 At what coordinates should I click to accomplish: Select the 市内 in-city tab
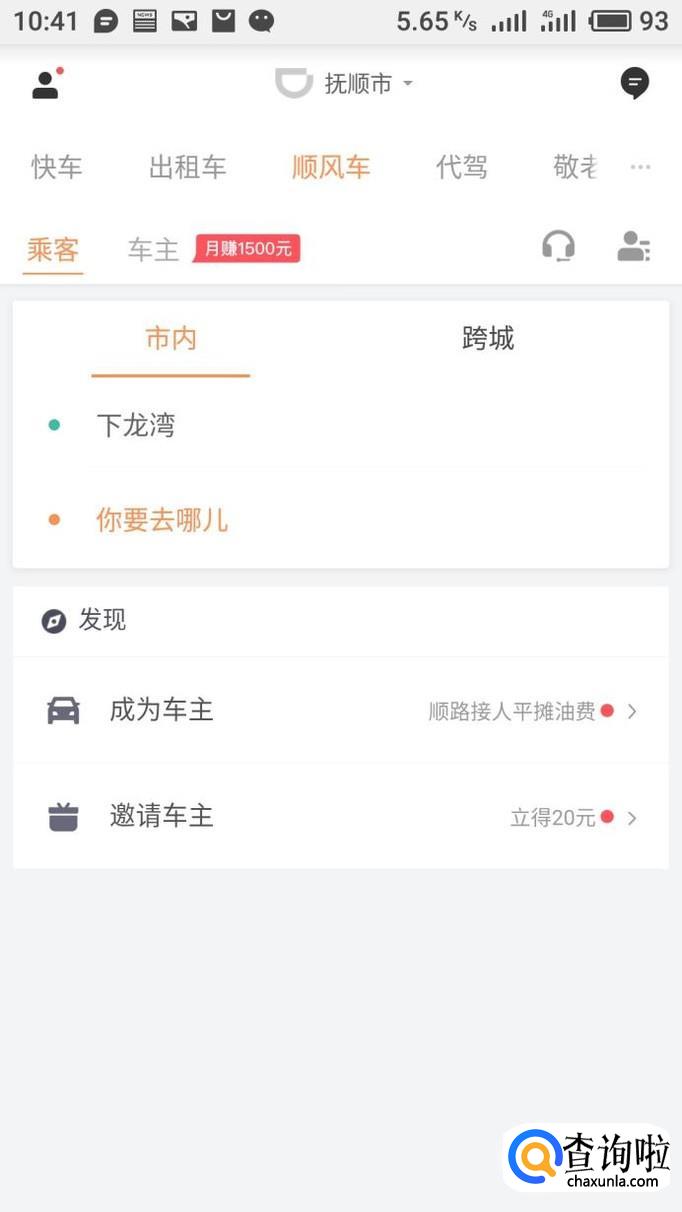coord(171,339)
